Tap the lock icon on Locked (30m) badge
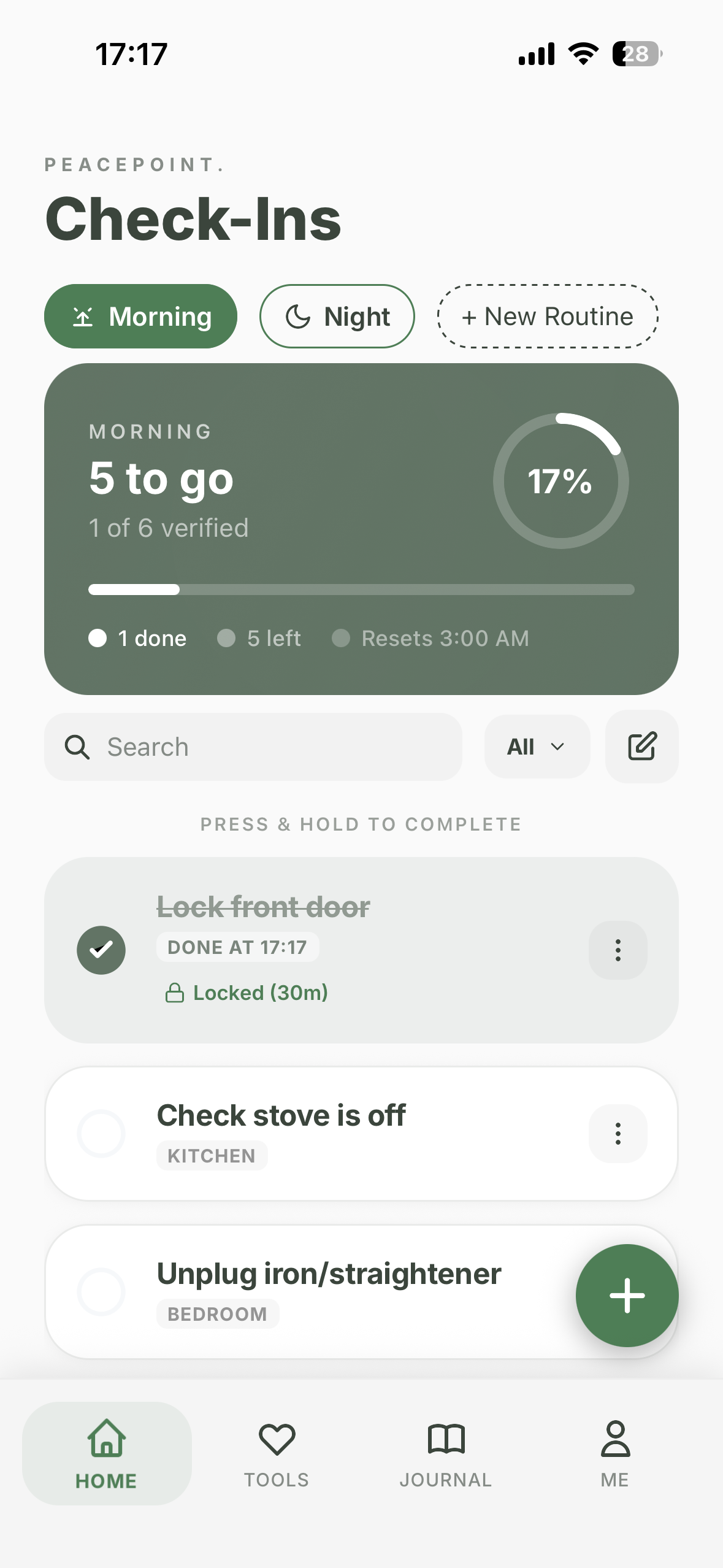 pos(175,992)
